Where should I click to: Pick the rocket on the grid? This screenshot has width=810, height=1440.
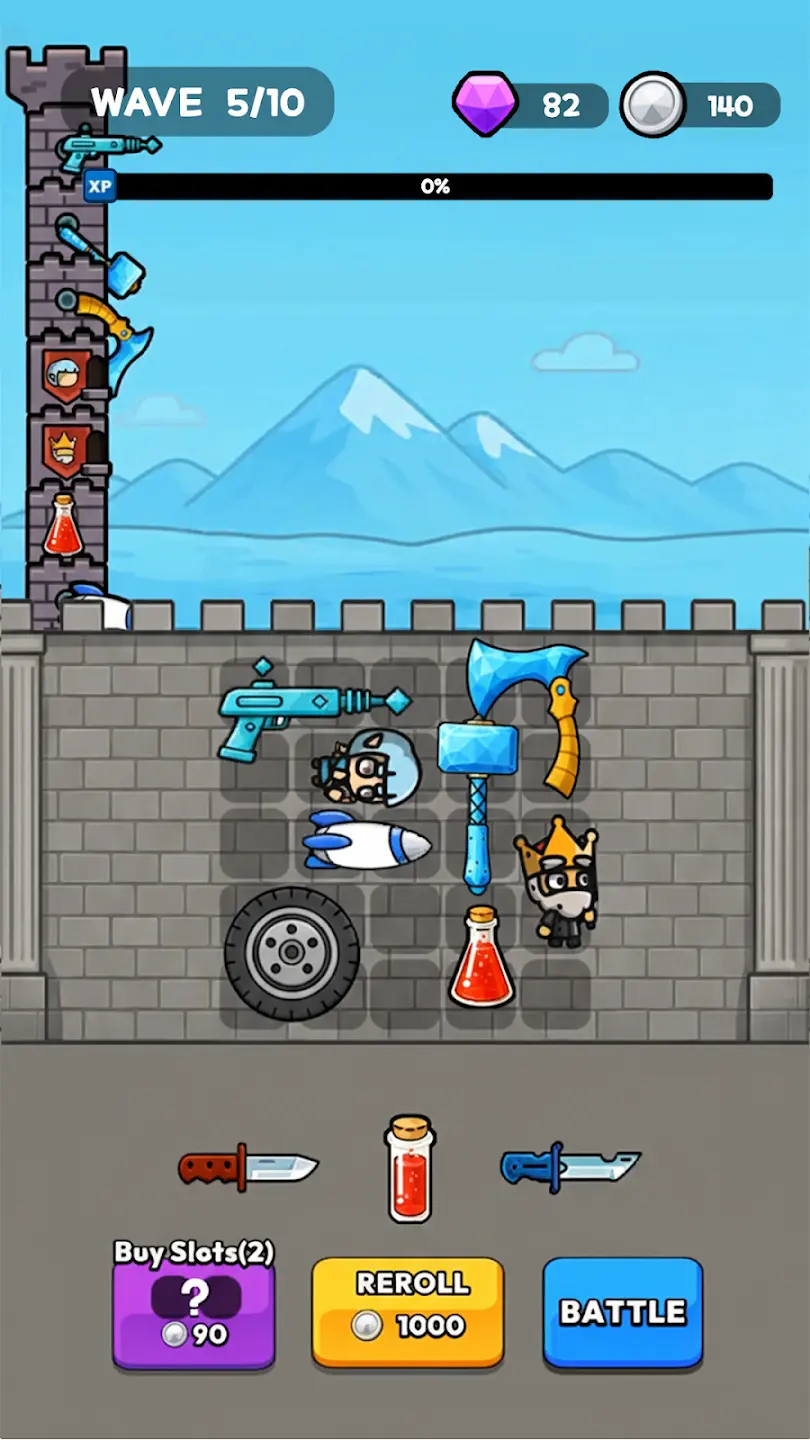(370, 845)
